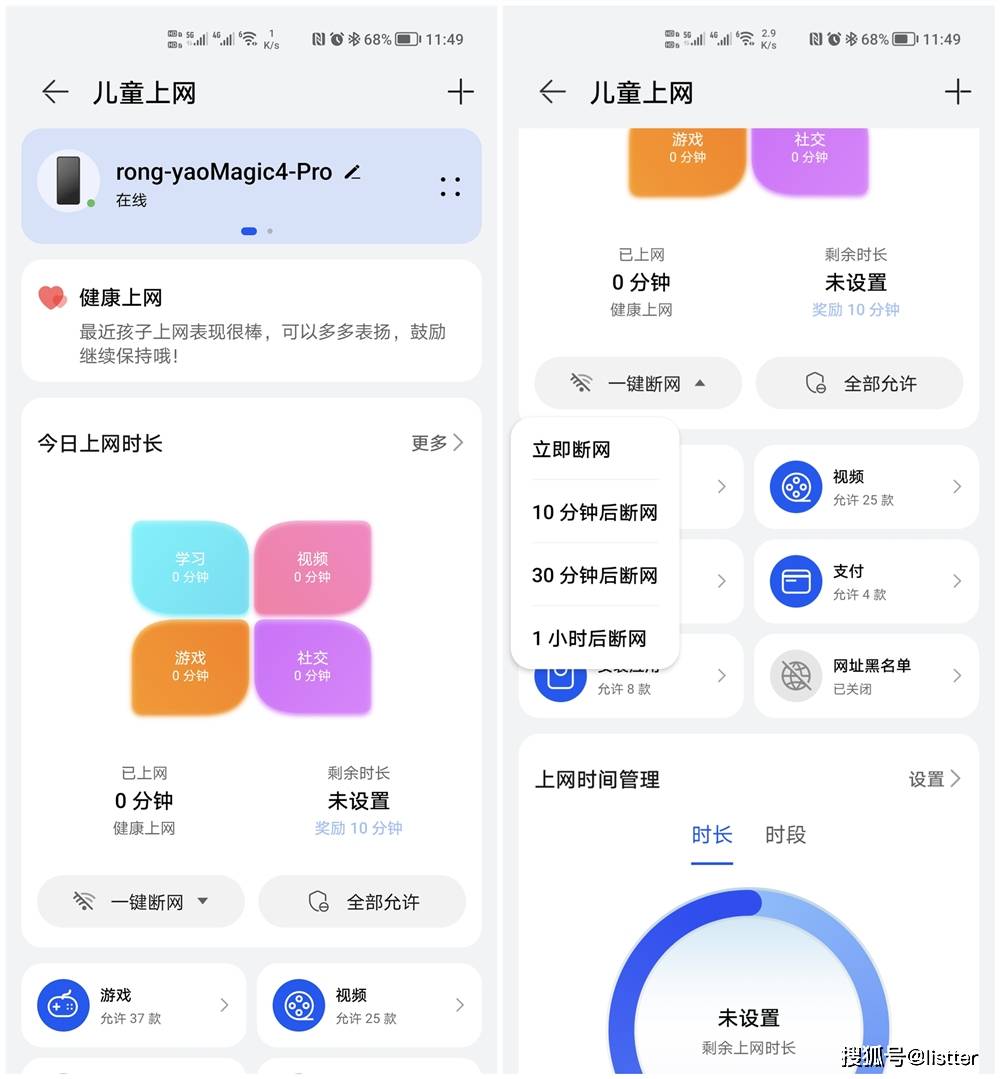The height and width of the screenshot is (1079, 1000).
Task: Open 网址黑名单 settings
Action: coord(865,676)
